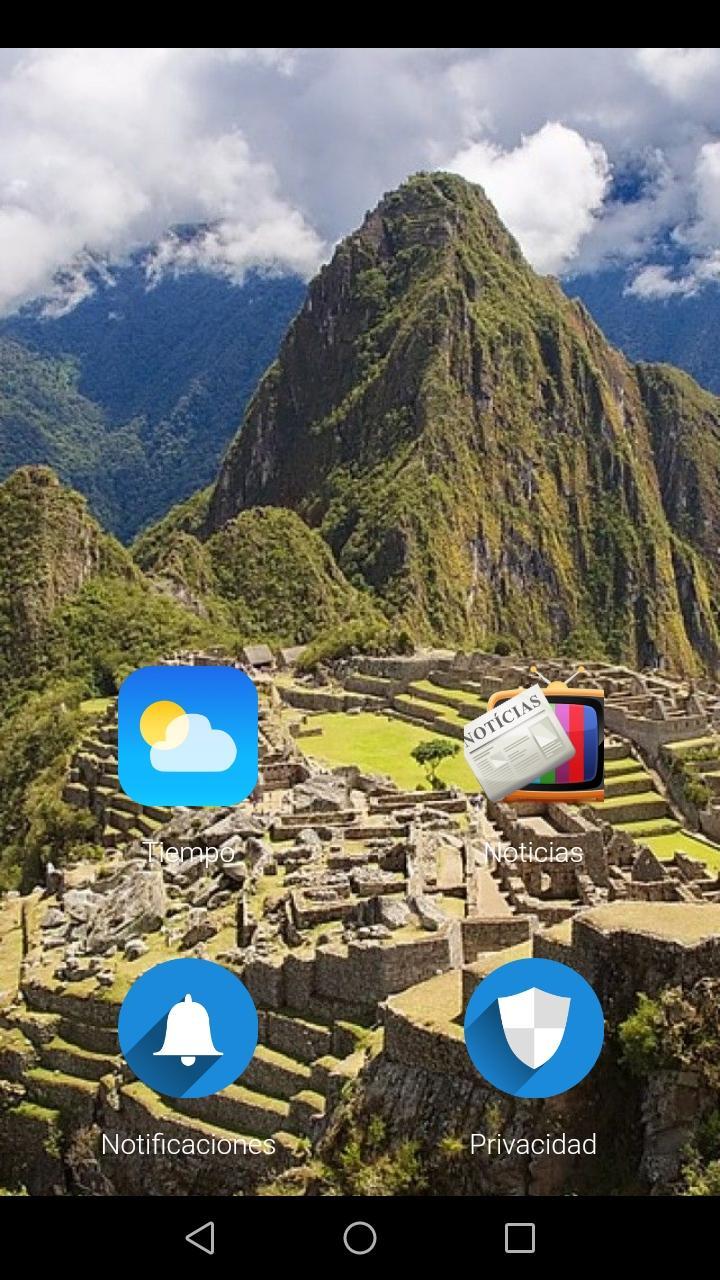720x1280 pixels.
Task: Tap the status bar strip at top
Action: 360,20
